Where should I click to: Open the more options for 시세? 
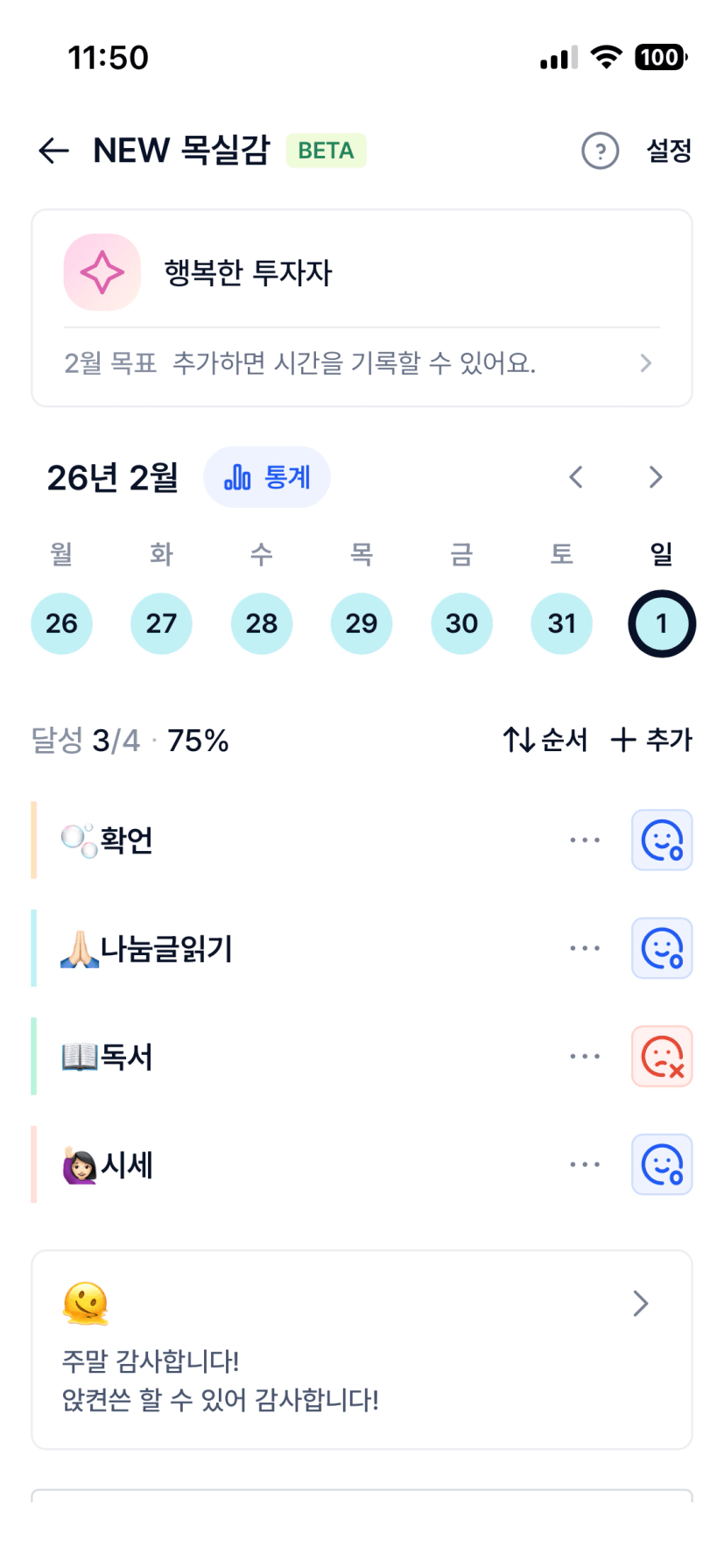point(584,1165)
